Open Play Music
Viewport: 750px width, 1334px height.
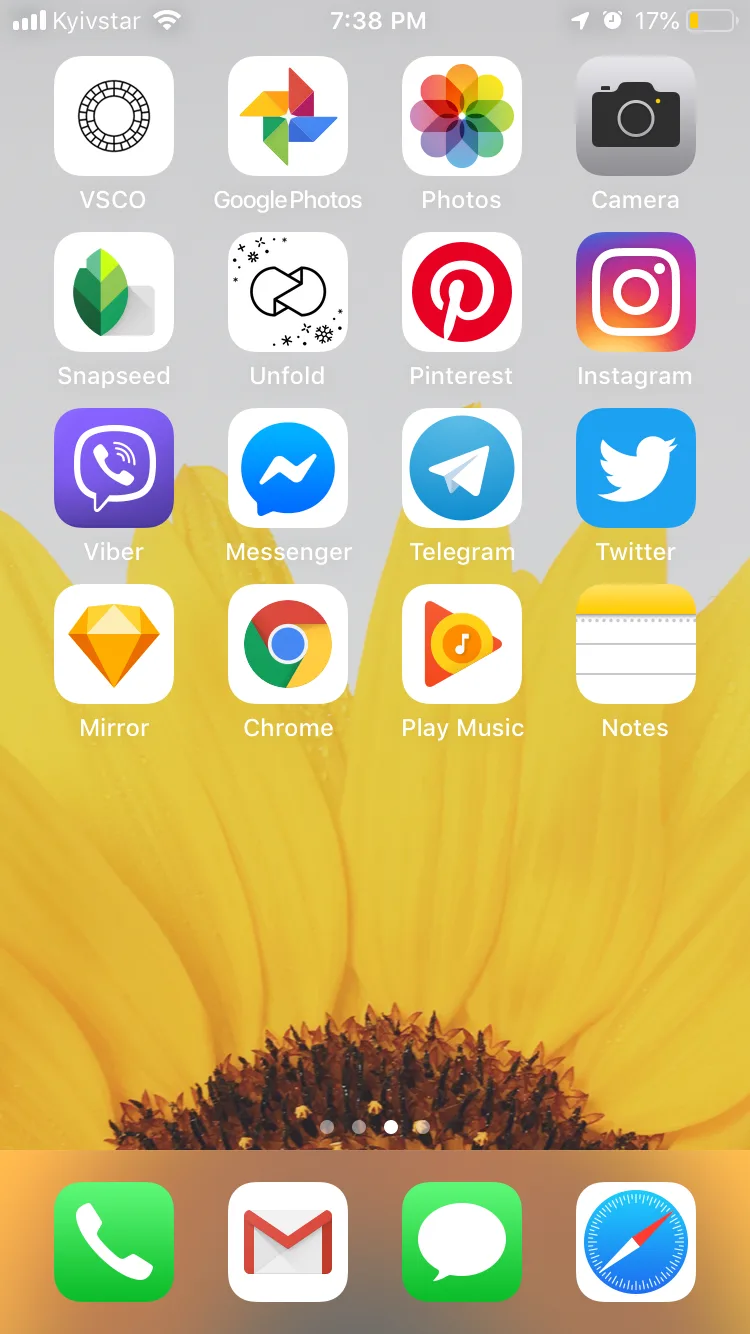462,644
